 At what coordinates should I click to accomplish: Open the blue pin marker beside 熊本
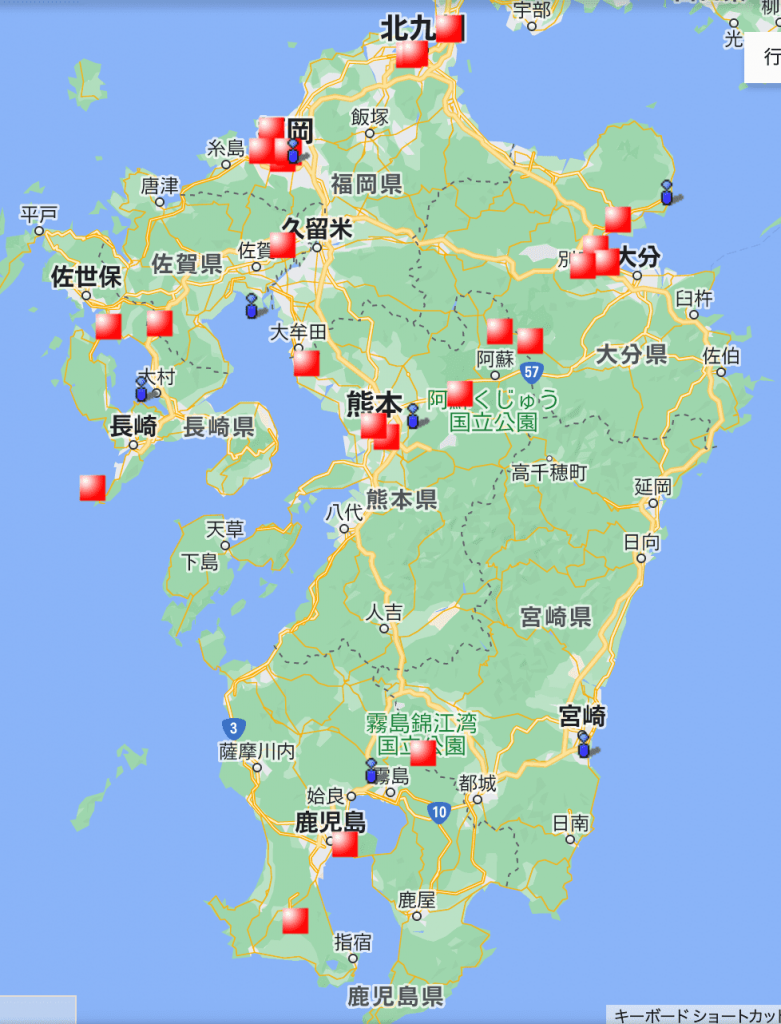click(x=412, y=416)
